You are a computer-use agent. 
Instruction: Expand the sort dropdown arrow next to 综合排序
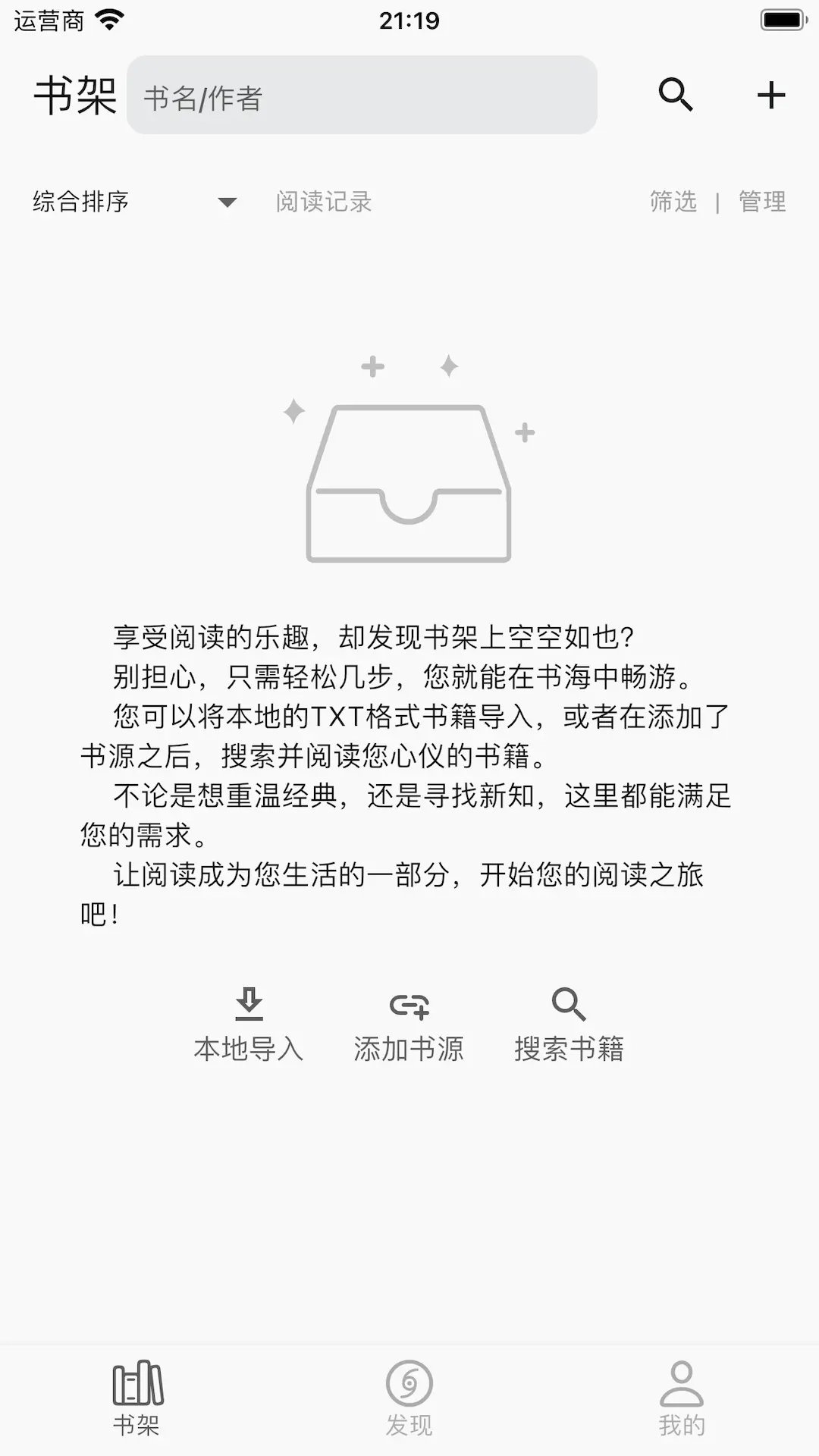tap(227, 202)
